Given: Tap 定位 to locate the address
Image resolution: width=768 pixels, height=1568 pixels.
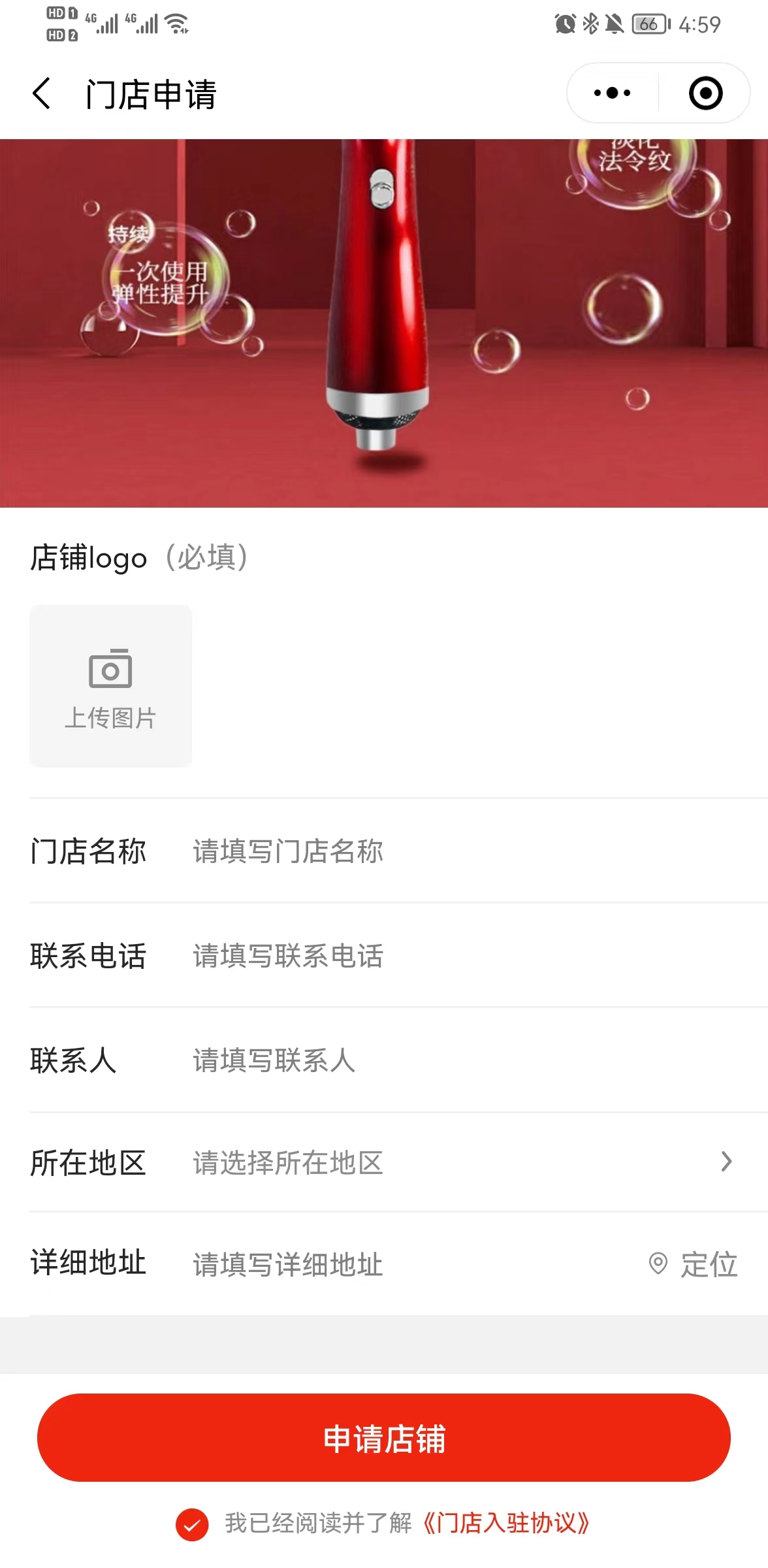Looking at the screenshot, I should [694, 1264].
